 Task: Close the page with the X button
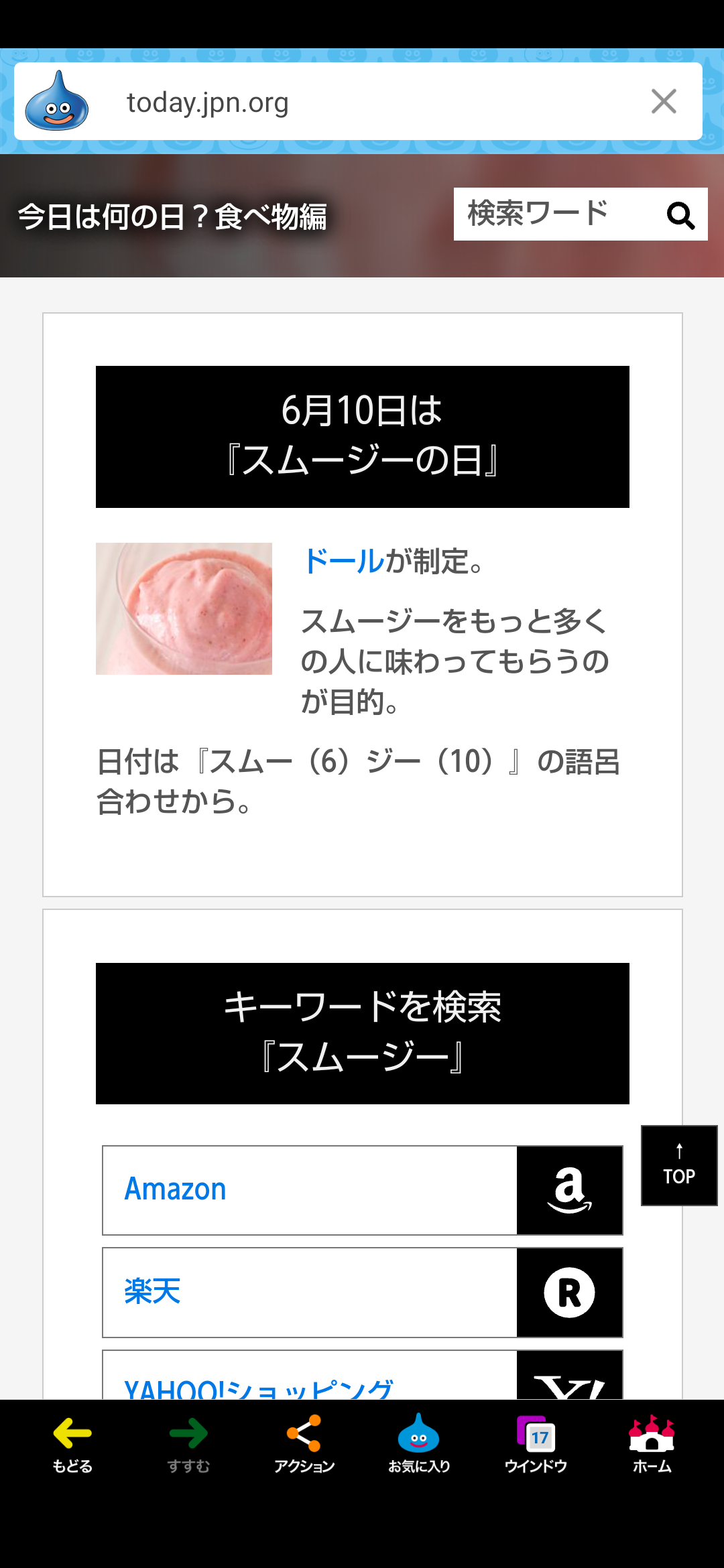(664, 102)
